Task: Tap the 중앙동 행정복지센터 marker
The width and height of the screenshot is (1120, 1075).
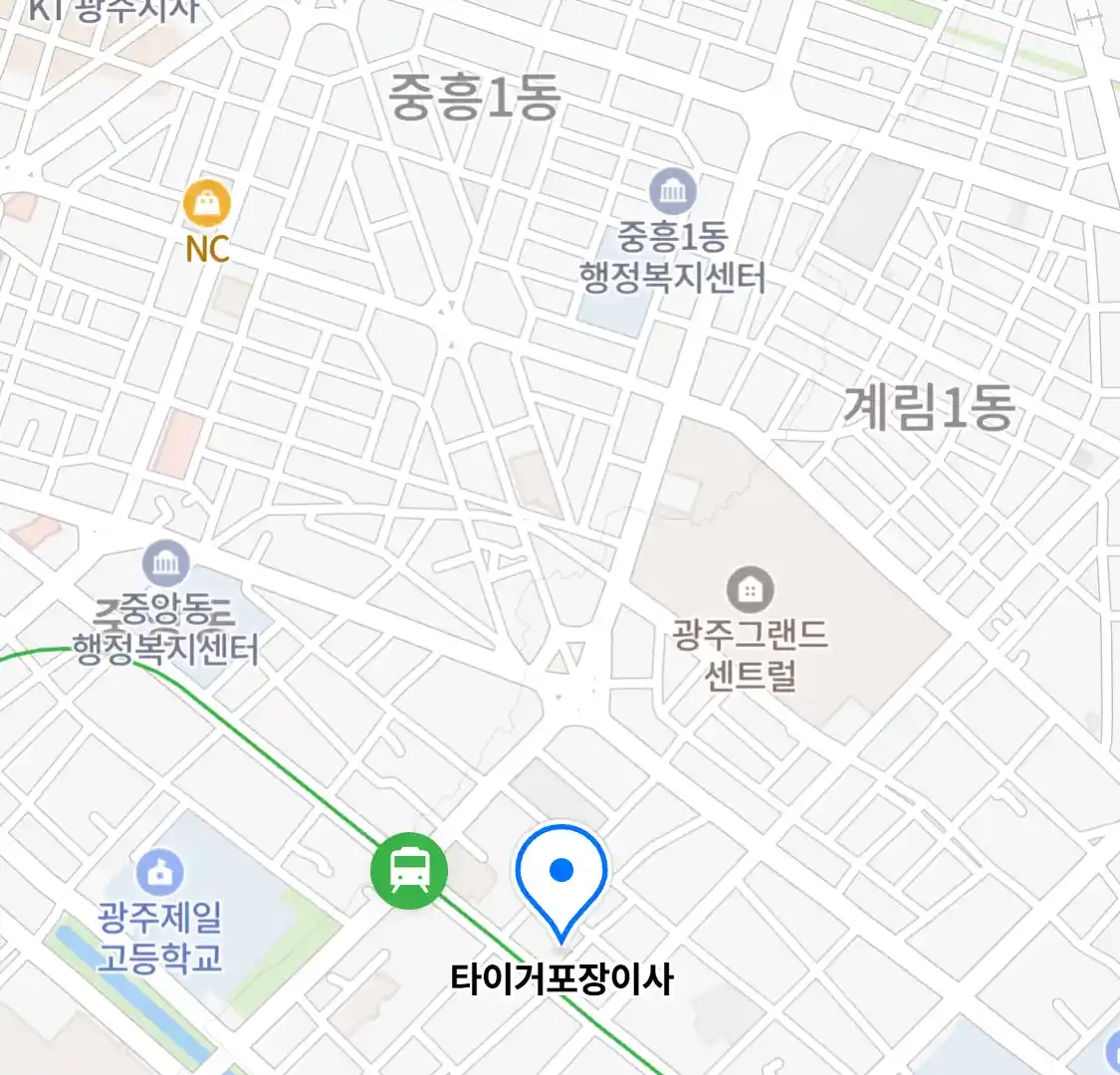Action: pos(166,564)
